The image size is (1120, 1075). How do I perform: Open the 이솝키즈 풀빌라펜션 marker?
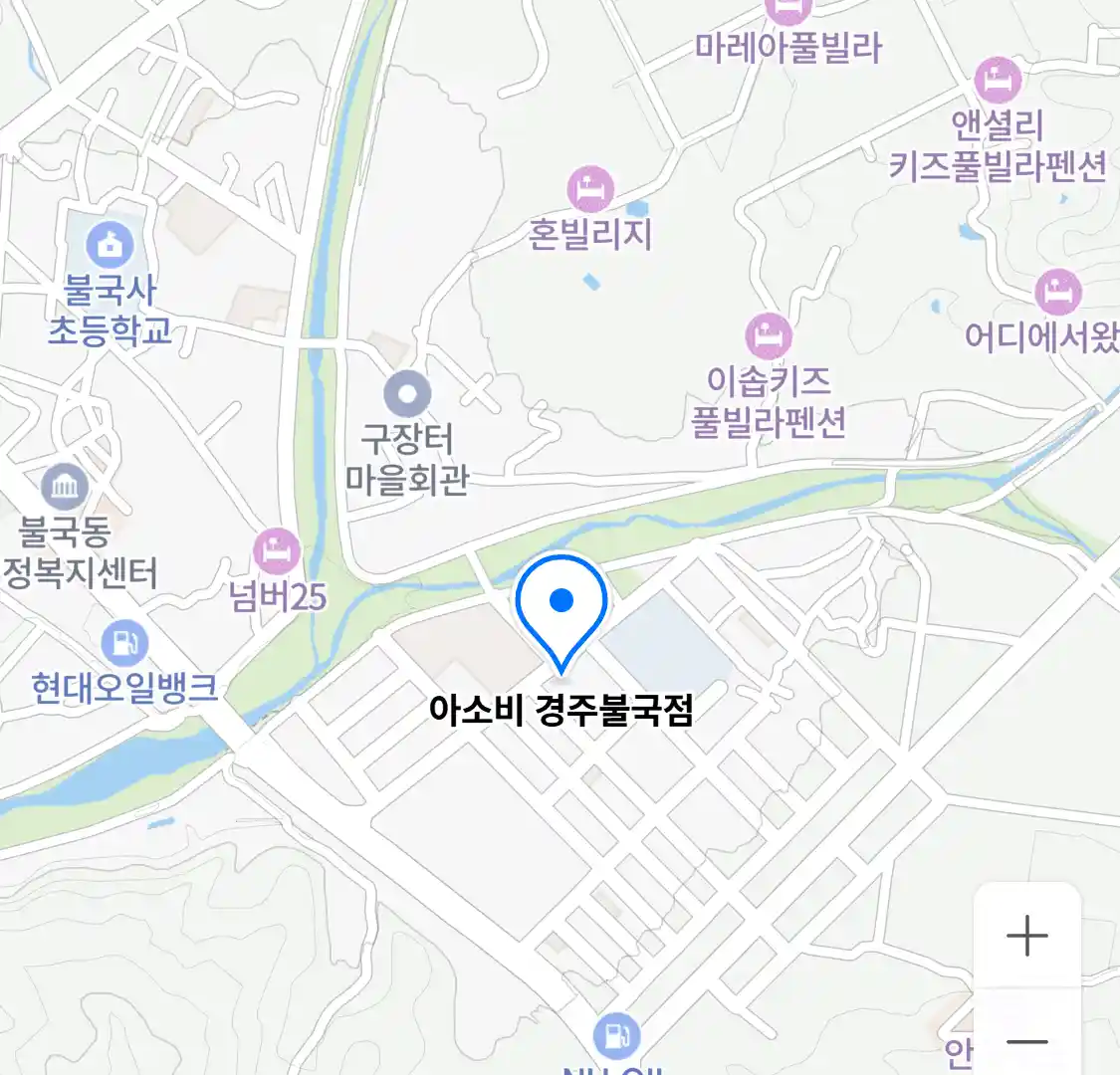[768, 337]
